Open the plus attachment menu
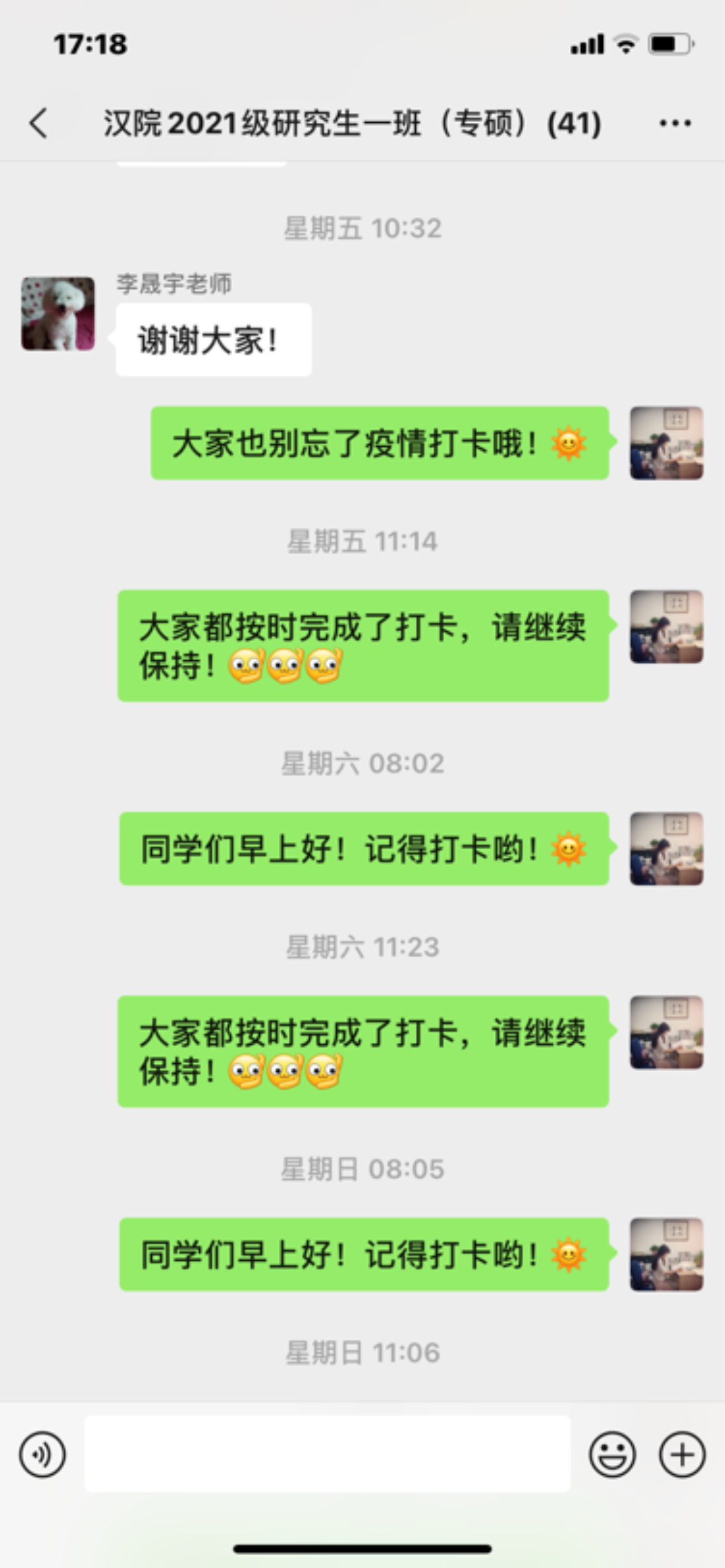Viewport: 725px width, 1568px height. pyautogui.click(x=682, y=1454)
